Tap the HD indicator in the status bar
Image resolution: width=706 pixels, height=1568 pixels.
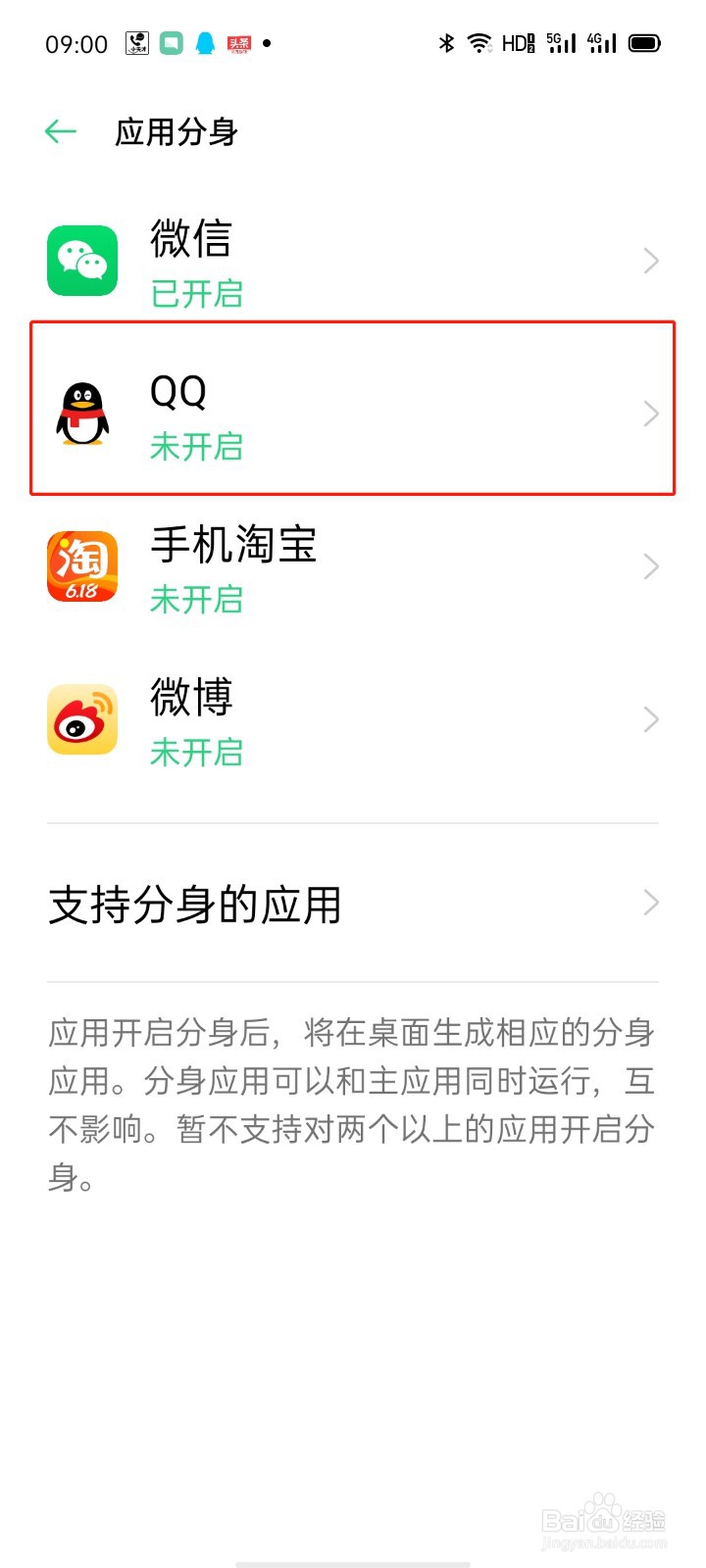pos(518,43)
